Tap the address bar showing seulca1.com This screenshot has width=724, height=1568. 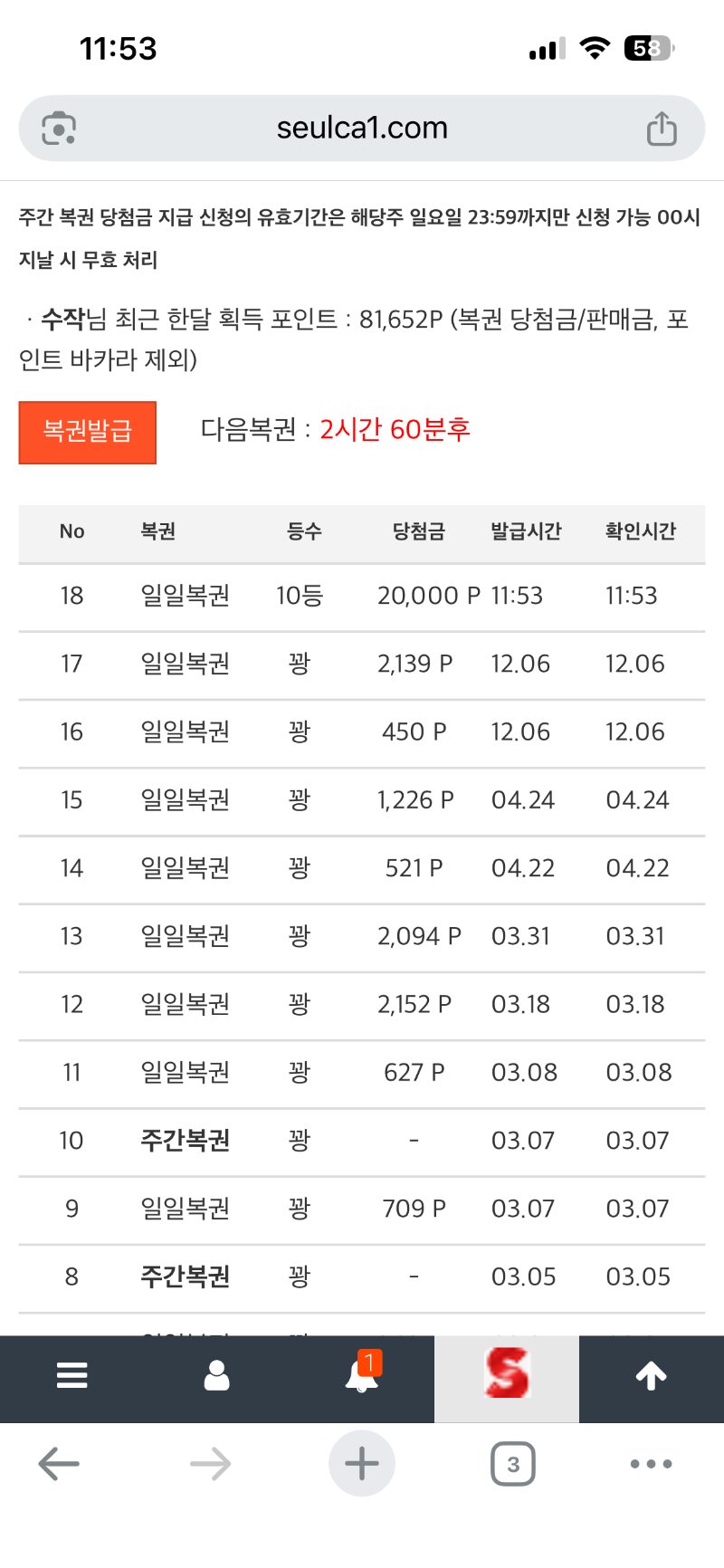pyautogui.click(x=362, y=128)
